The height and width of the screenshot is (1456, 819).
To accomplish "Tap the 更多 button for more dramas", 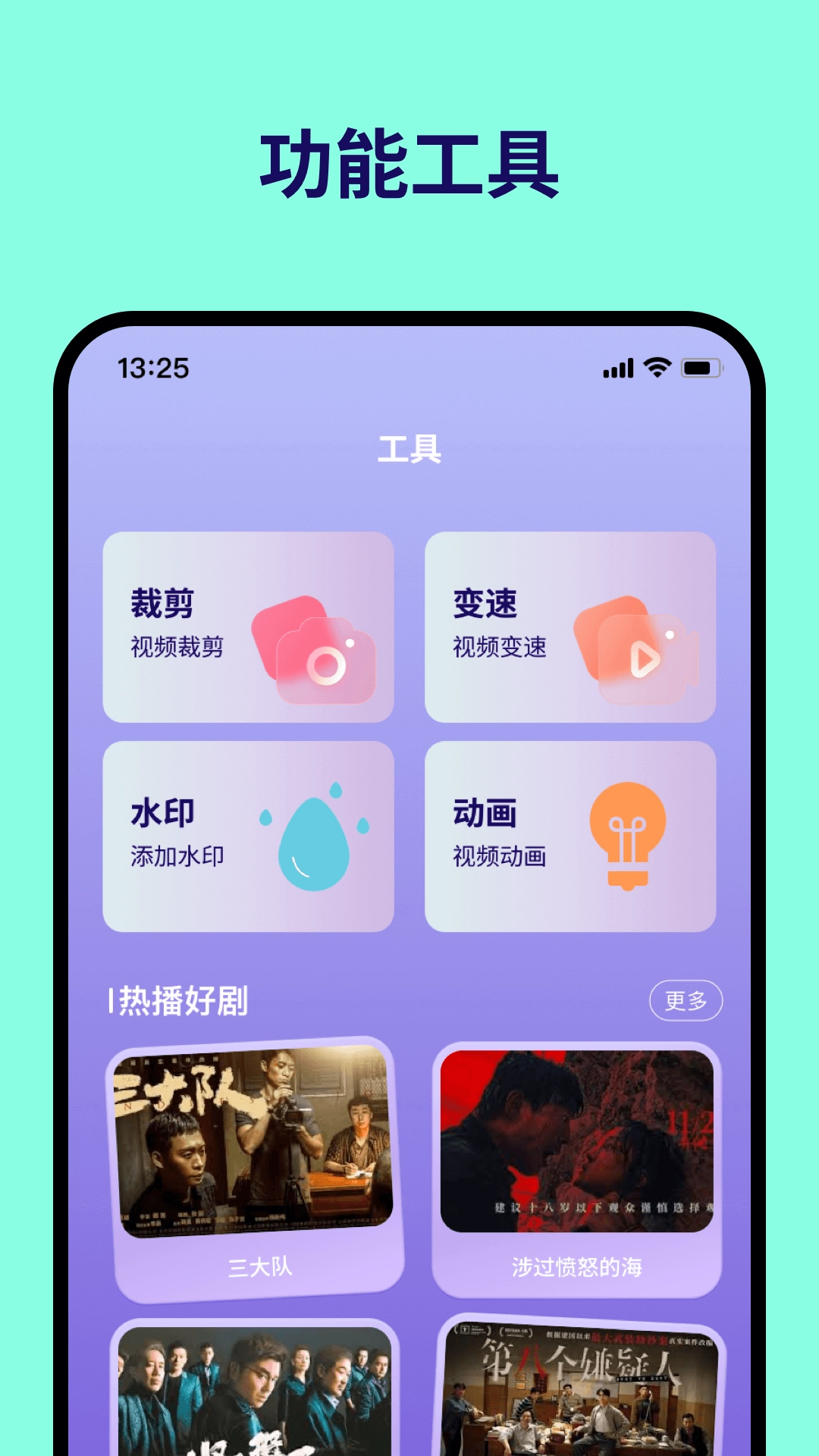I will click(685, 1001).
